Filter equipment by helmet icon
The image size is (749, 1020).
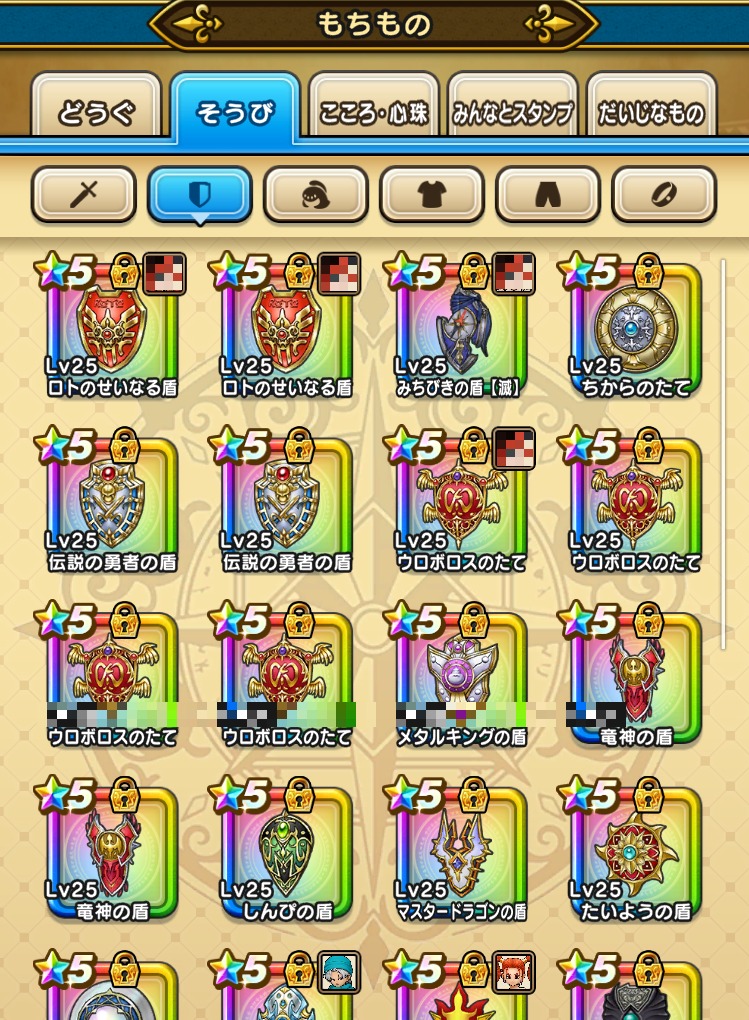316,194
